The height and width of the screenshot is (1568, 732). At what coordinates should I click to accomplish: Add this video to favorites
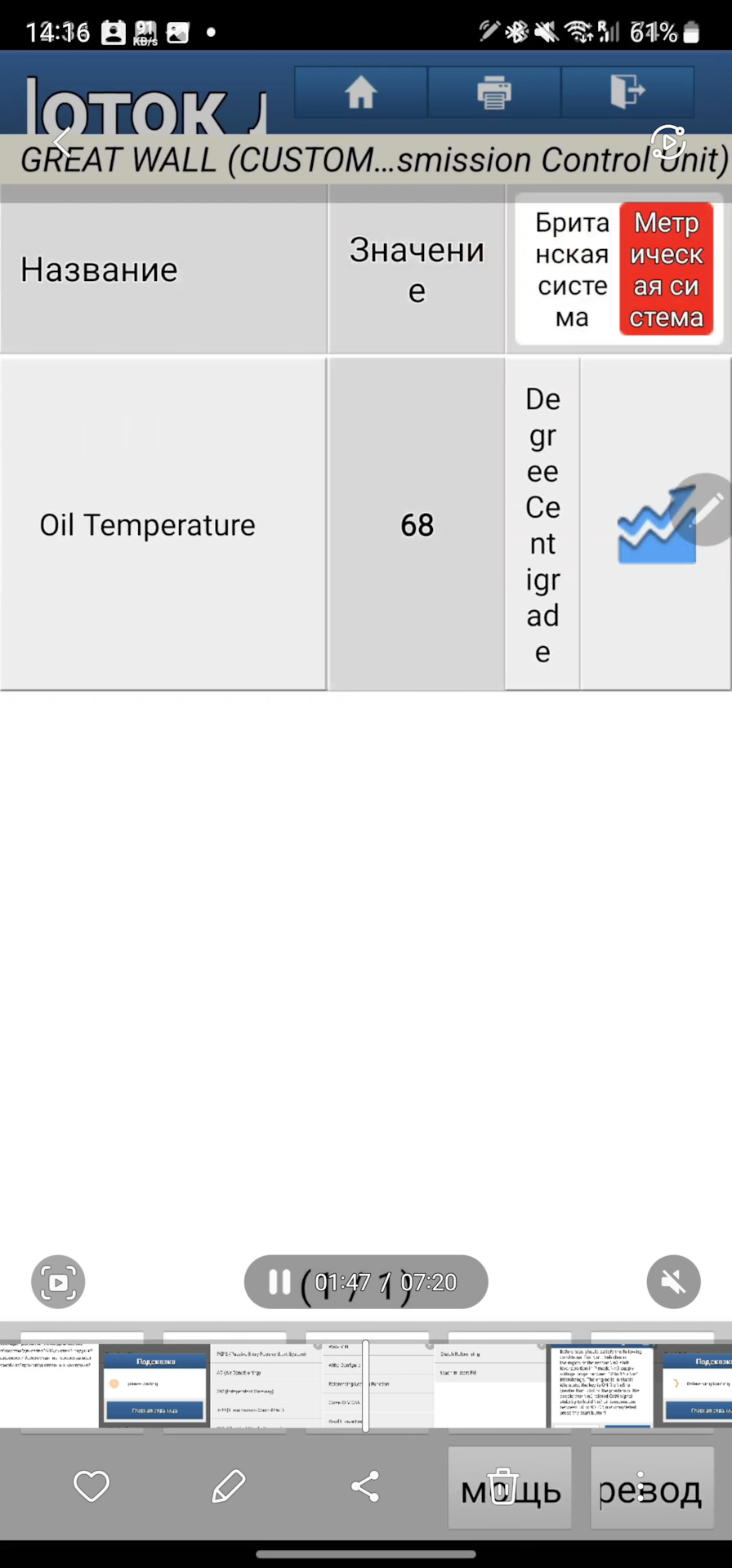pyautogui.click(x=91, y=1486)
